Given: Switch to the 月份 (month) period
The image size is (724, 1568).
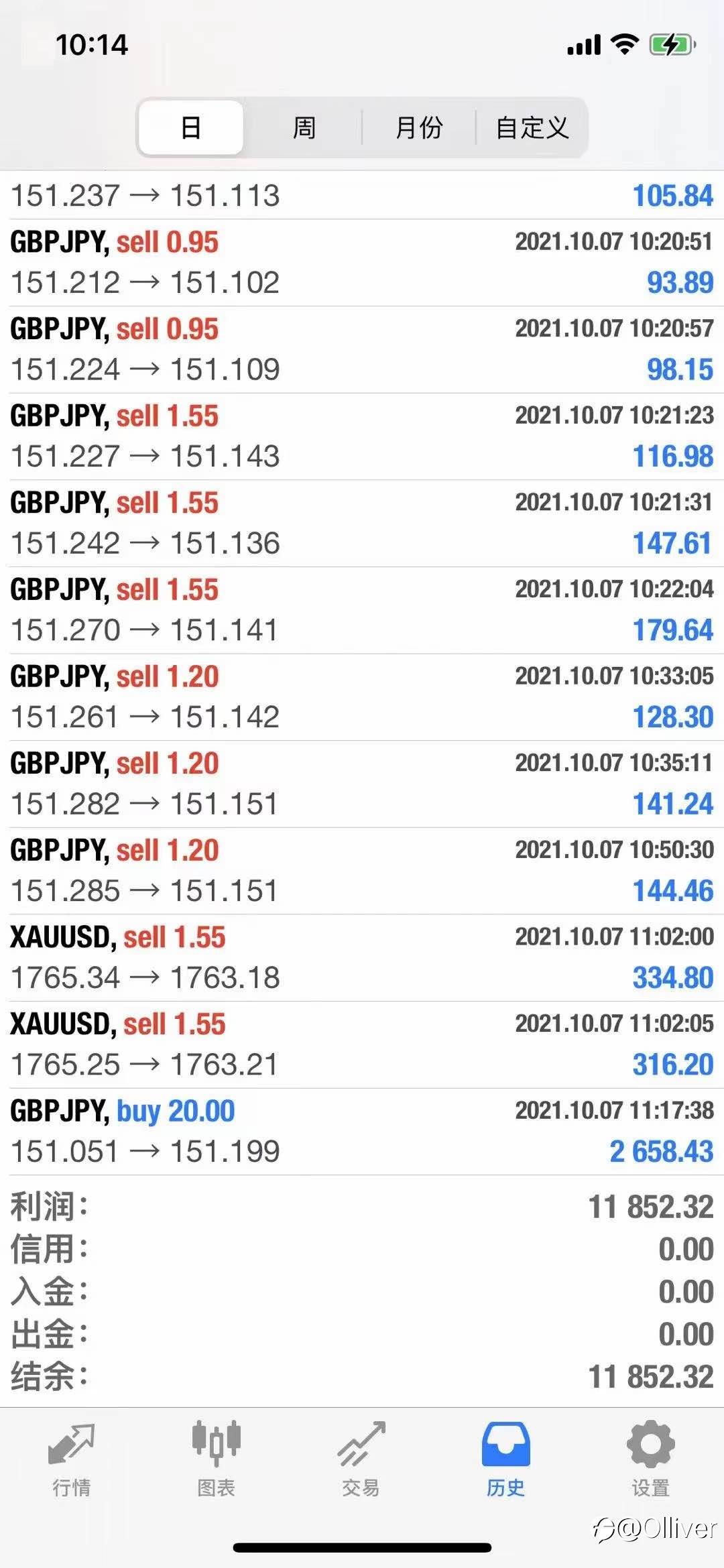Looking at the screenshot, I should [419, 127].
